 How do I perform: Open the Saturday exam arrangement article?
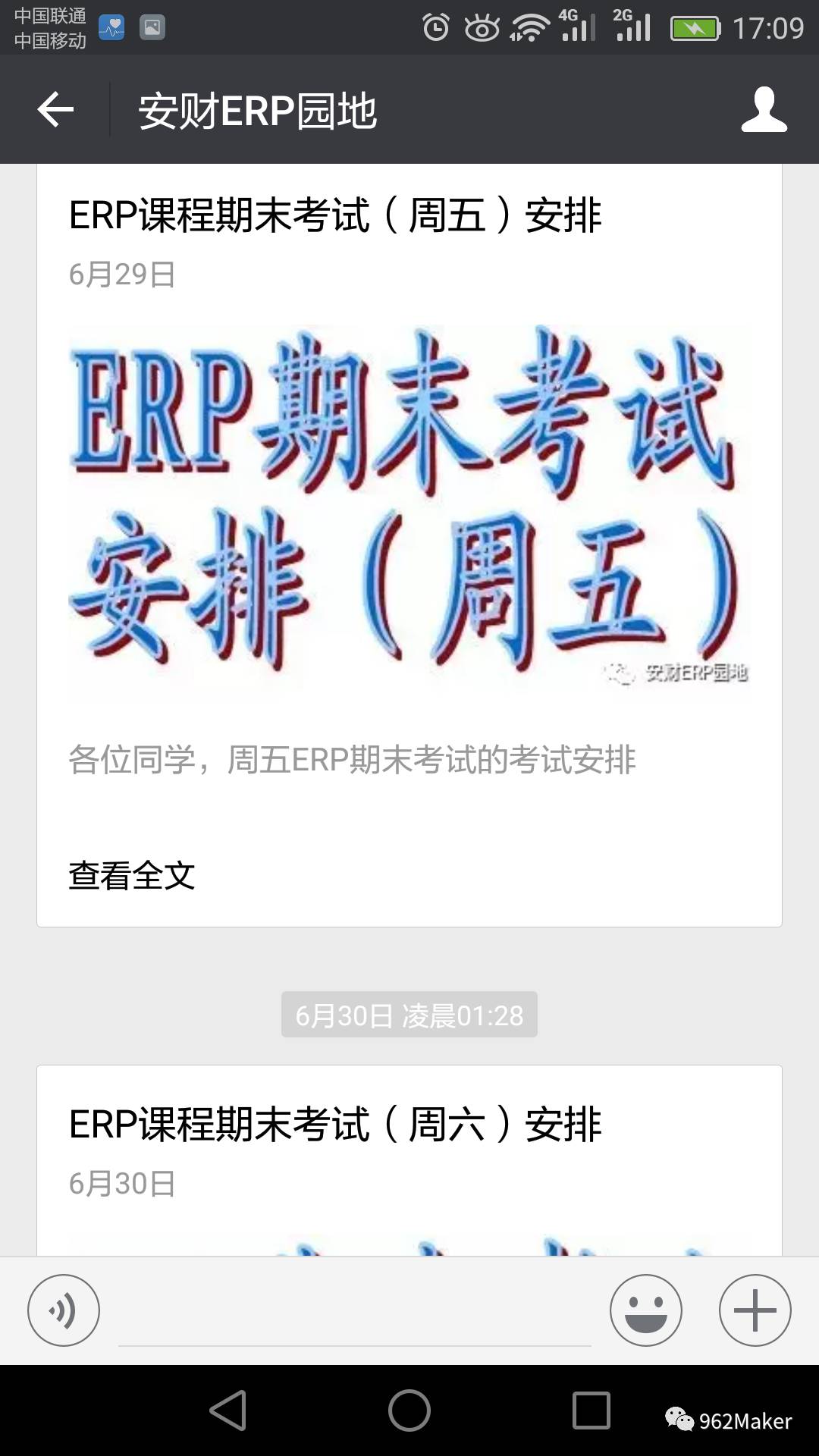click(334, 1124)
